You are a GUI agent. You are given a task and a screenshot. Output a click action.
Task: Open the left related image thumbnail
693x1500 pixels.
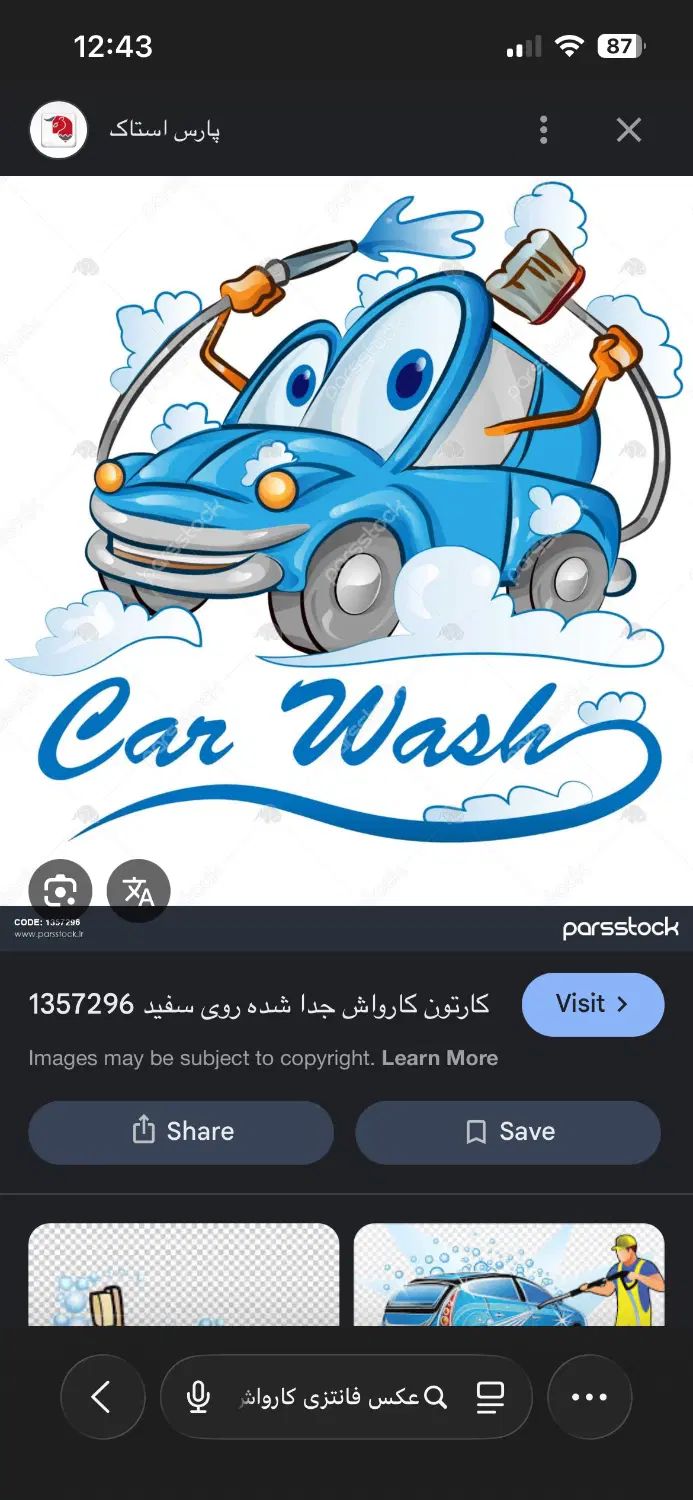click(x=183, y=1274)
